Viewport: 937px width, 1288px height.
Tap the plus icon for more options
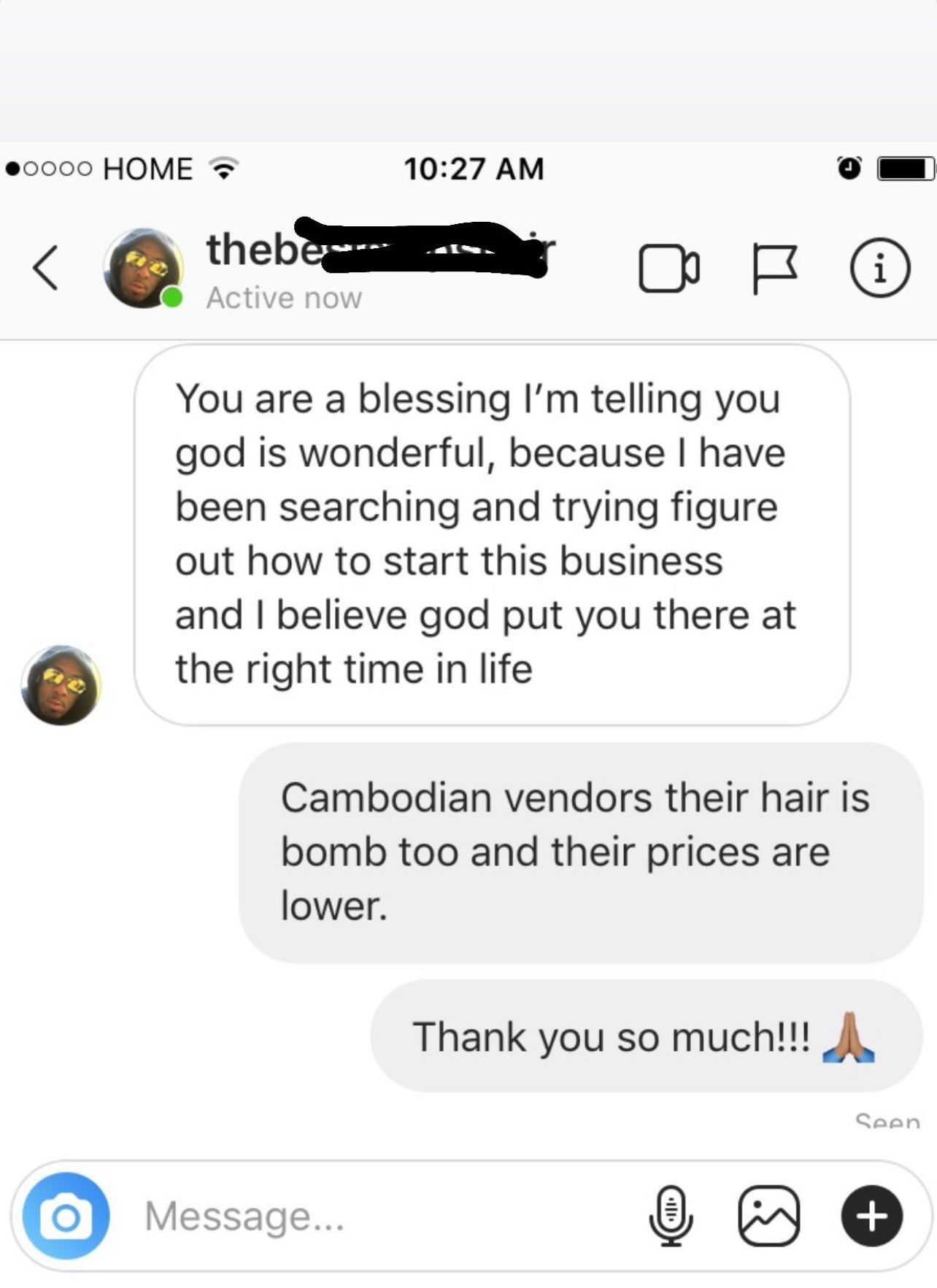871,1216
